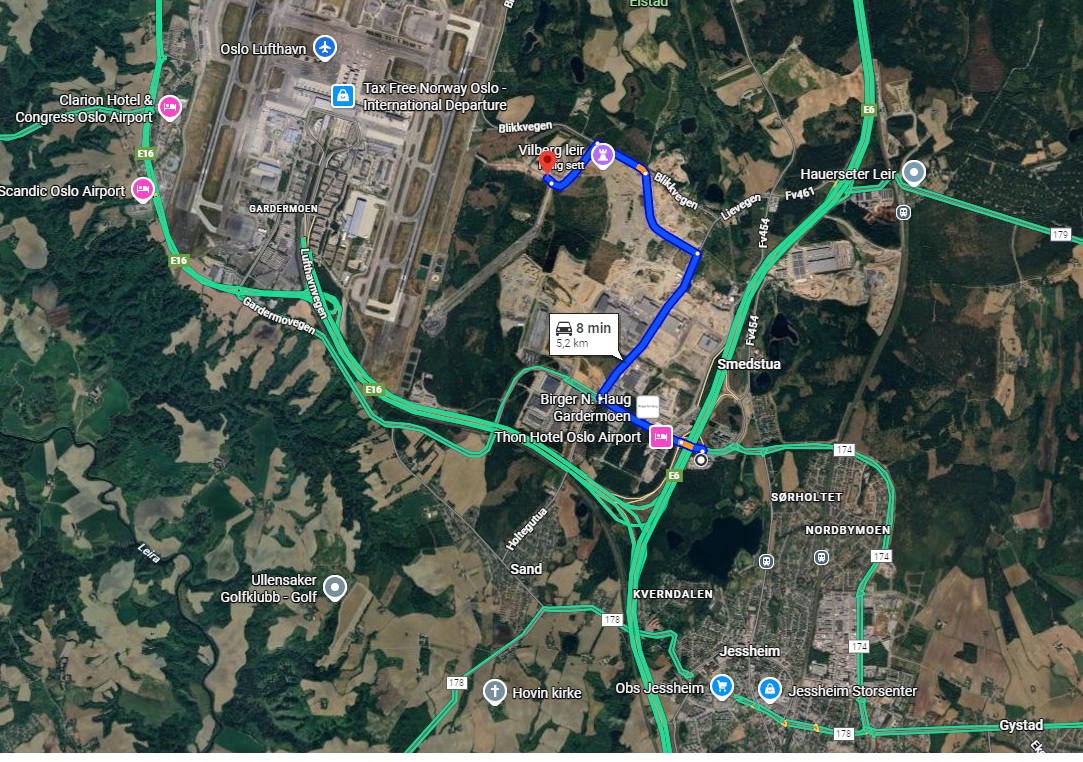This screenshot has height=762, width=1083.
Task: Open Jessheim Storsenter shopping marker
Action: tap(770, 689)
